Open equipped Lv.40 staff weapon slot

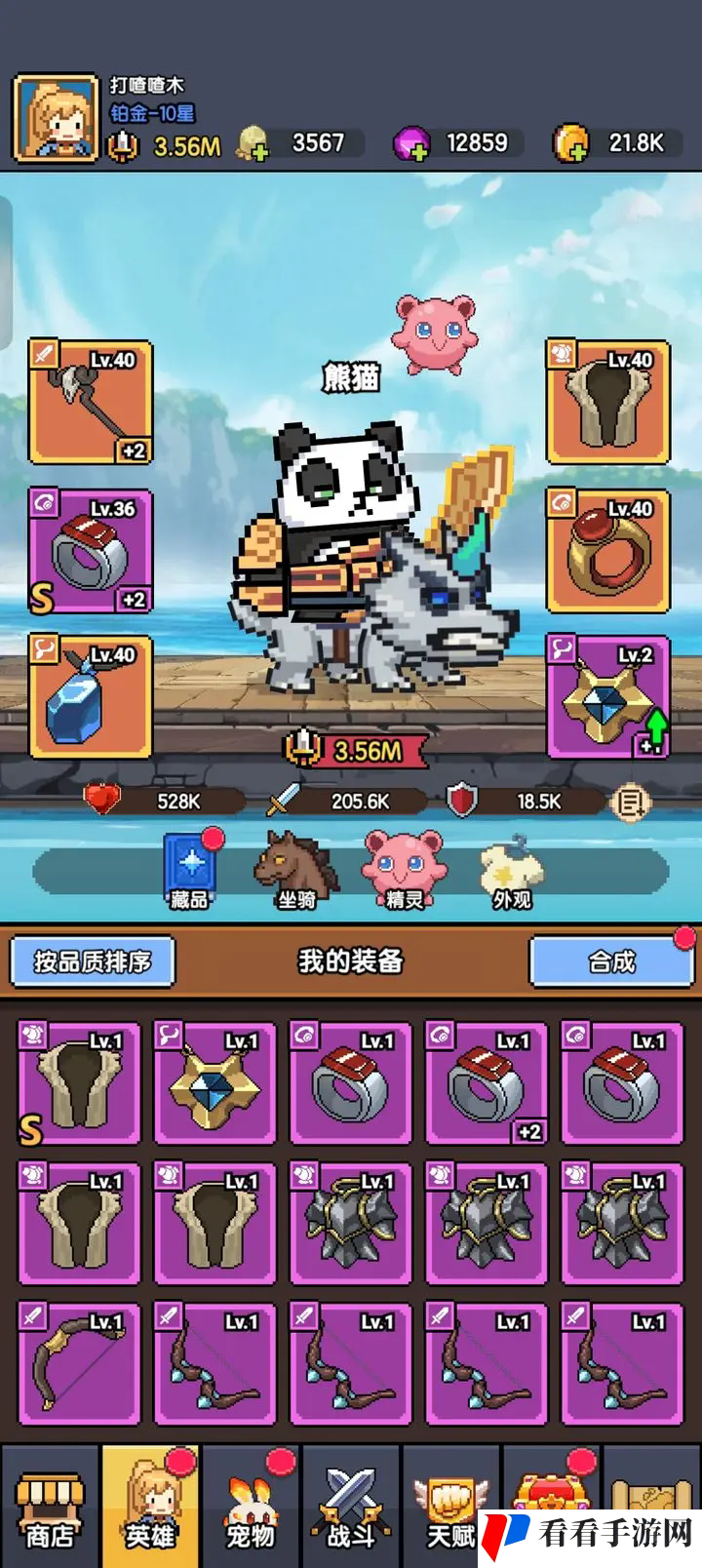pyautogui.click(x=91, y=402)
